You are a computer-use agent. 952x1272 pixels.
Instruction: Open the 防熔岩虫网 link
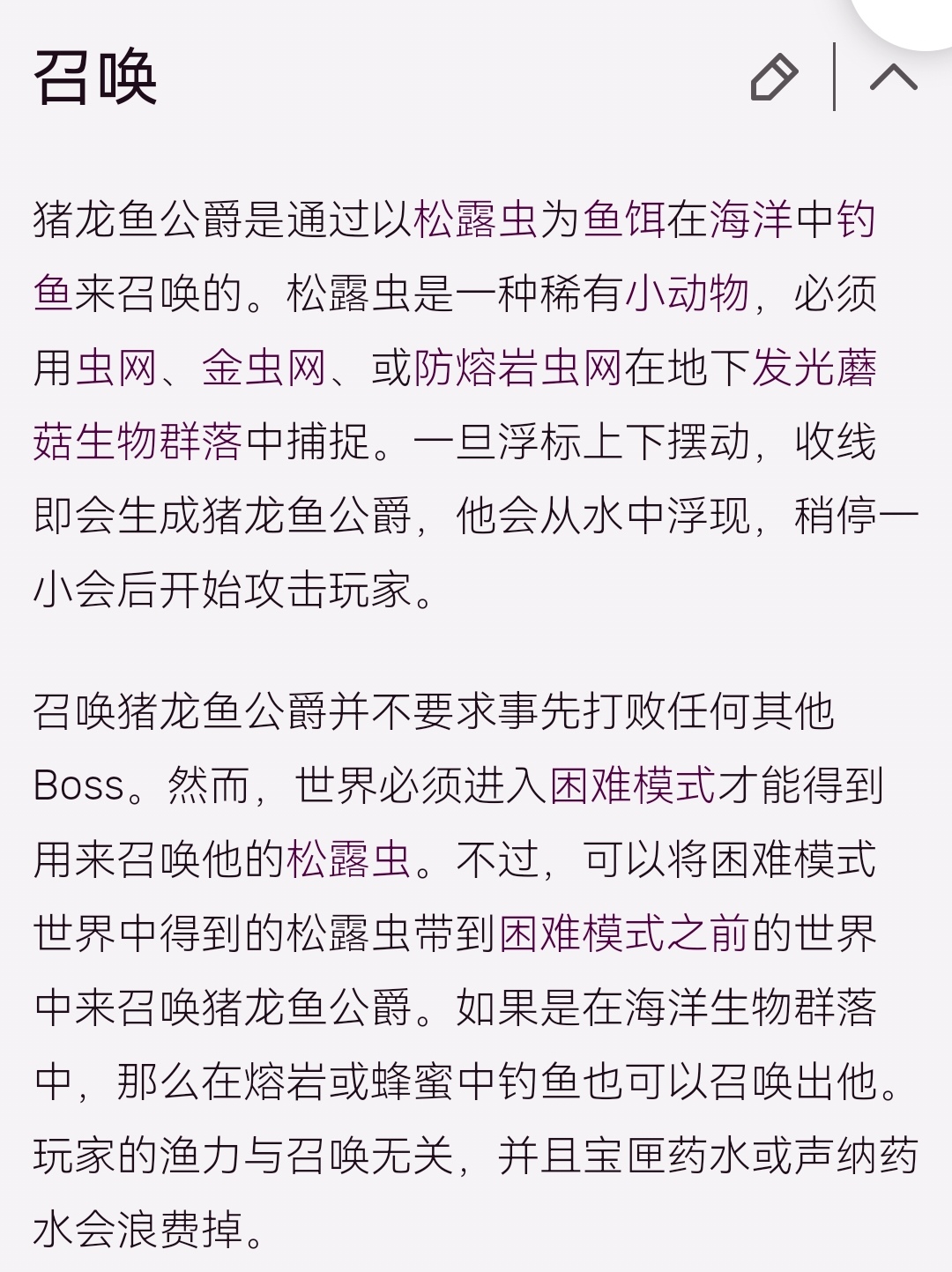click(x=518, y=368)
